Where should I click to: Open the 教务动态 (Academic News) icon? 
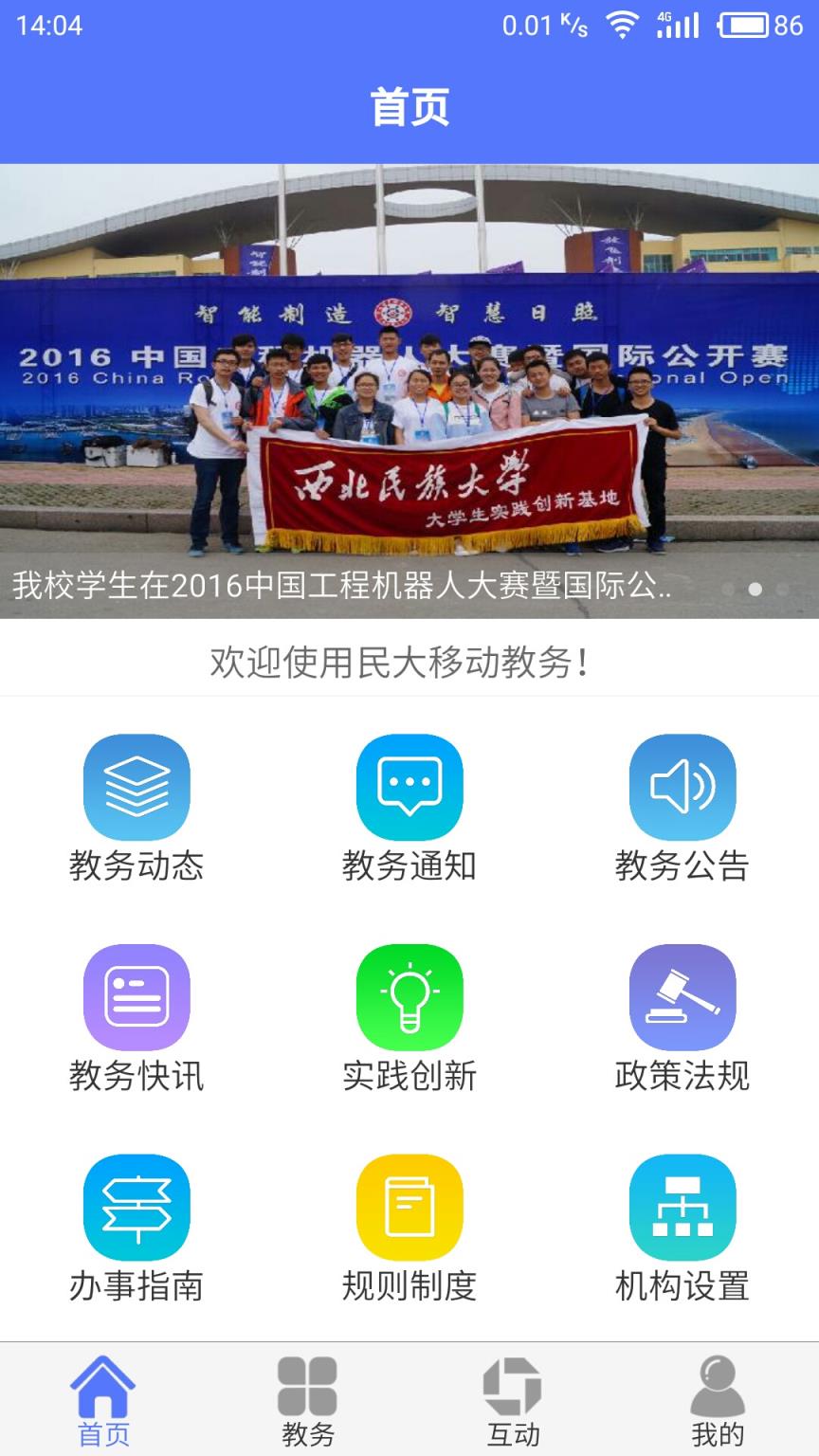[x=136, y=787]
